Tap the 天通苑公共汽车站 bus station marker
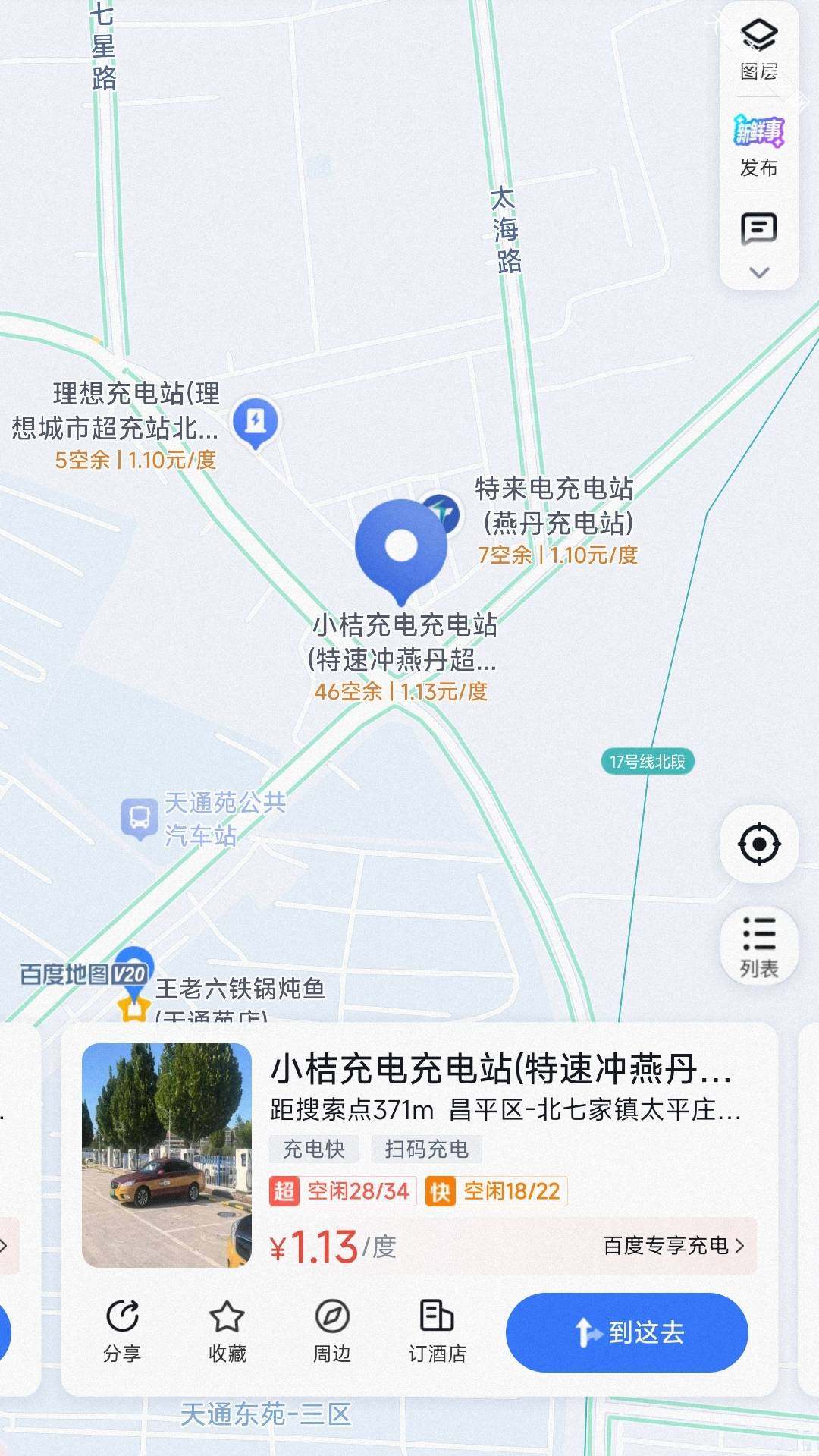The width and height of the screenshot is (819, 1456). 139,819
